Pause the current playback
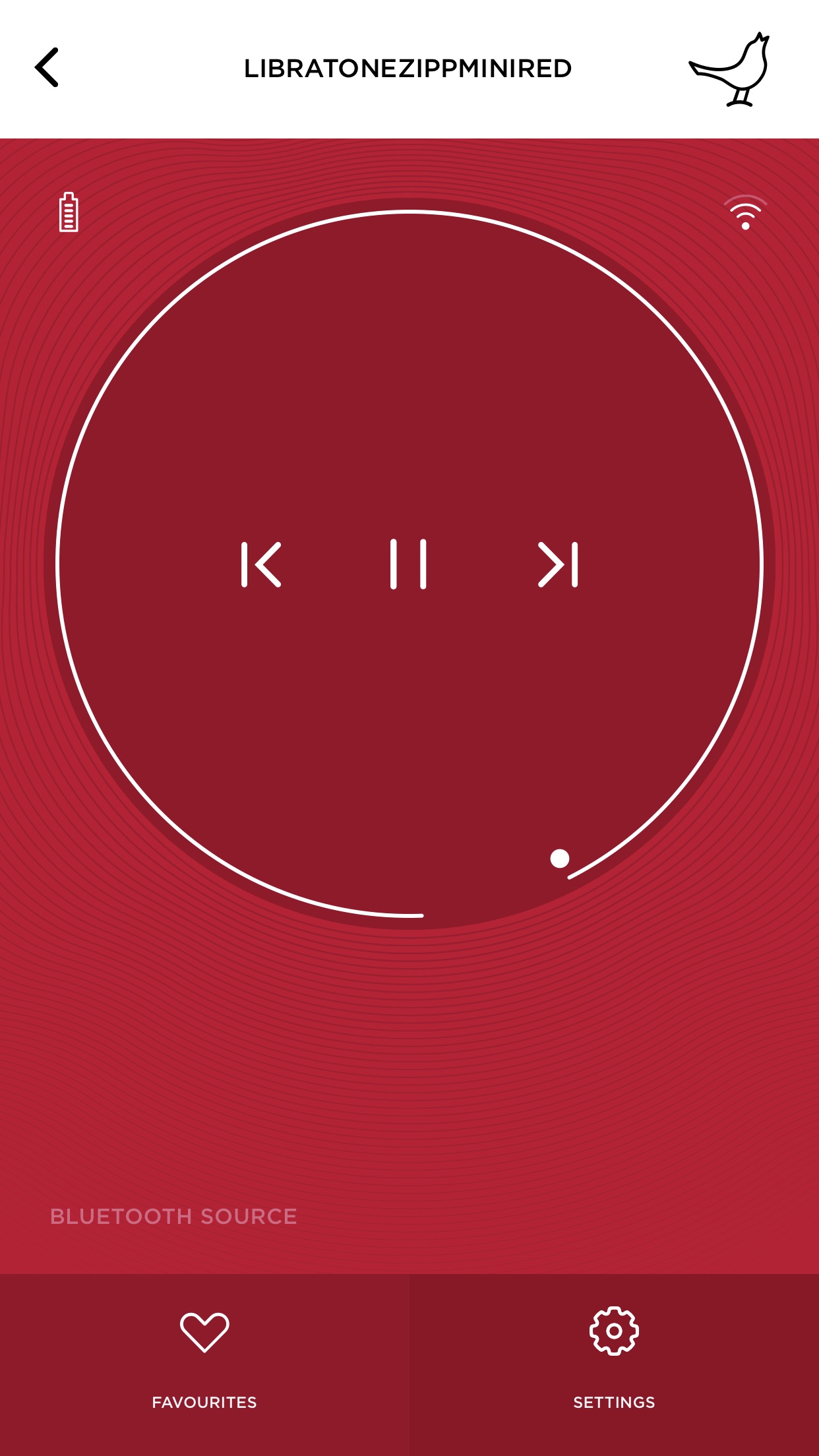Viewport: 819px width, 1456px height. coord(408,564)
